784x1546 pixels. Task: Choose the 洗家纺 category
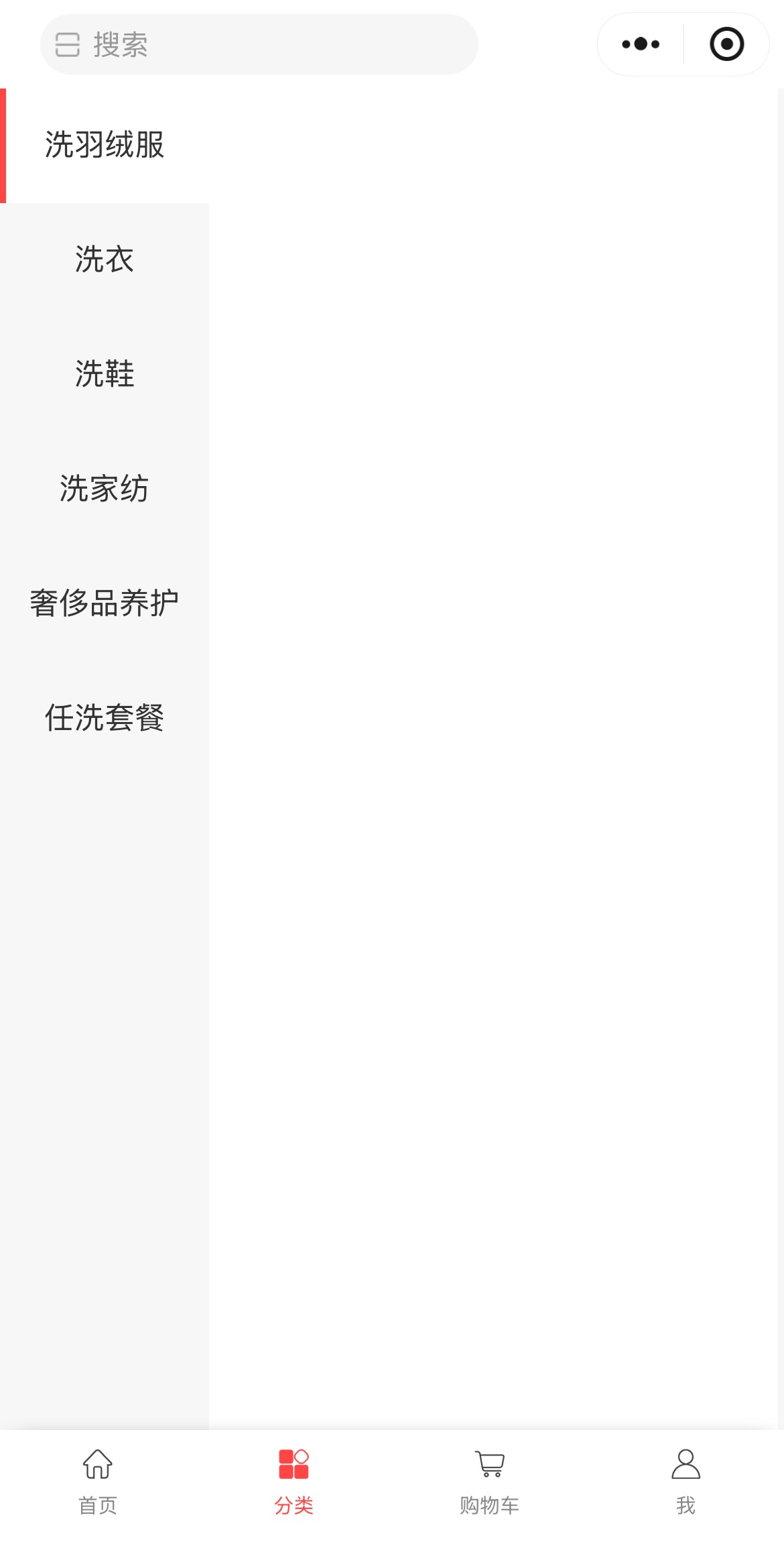pyautogui.click(x=105, y=489)
